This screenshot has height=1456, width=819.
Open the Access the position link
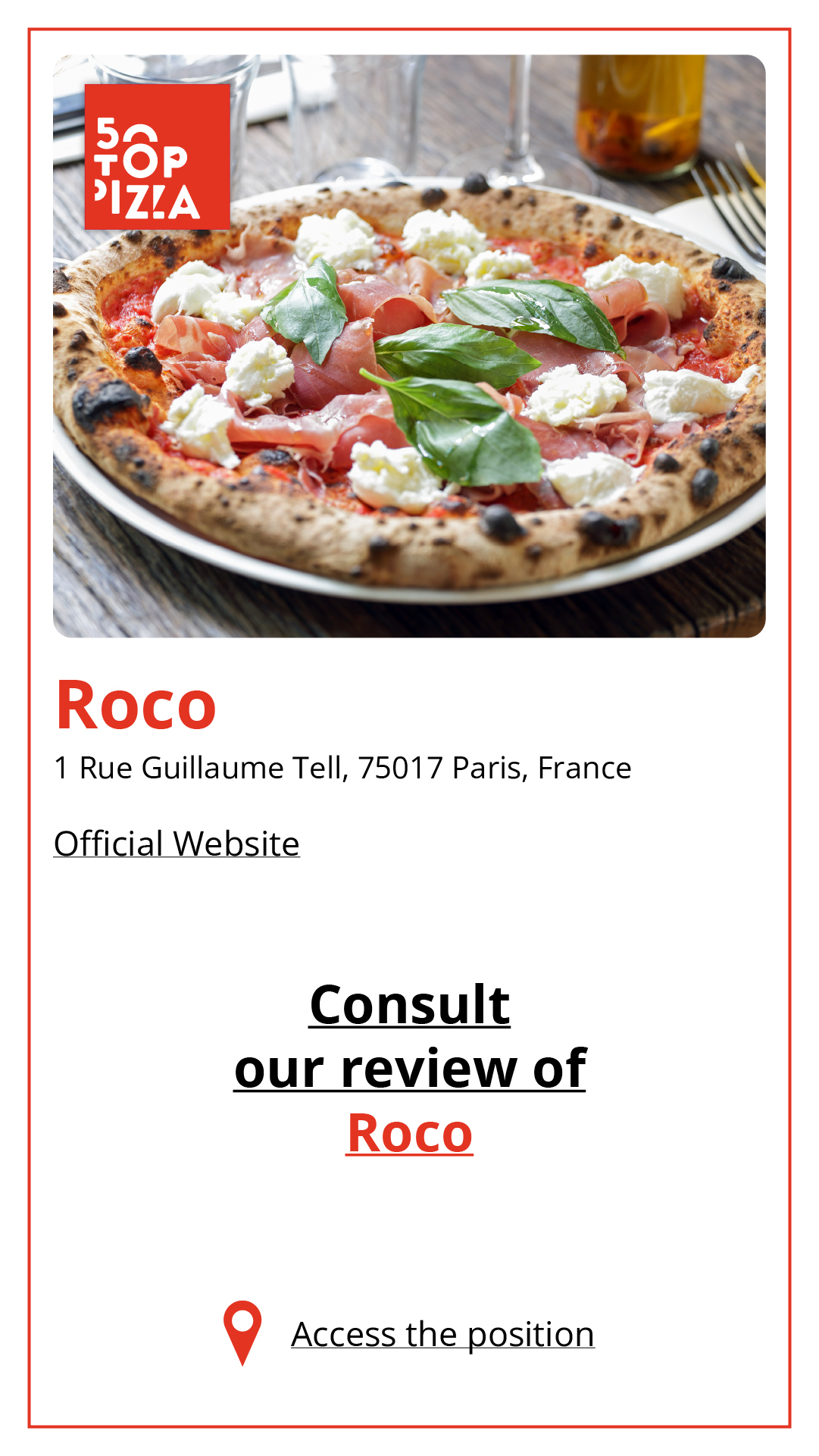click(x=442, y=1335)
